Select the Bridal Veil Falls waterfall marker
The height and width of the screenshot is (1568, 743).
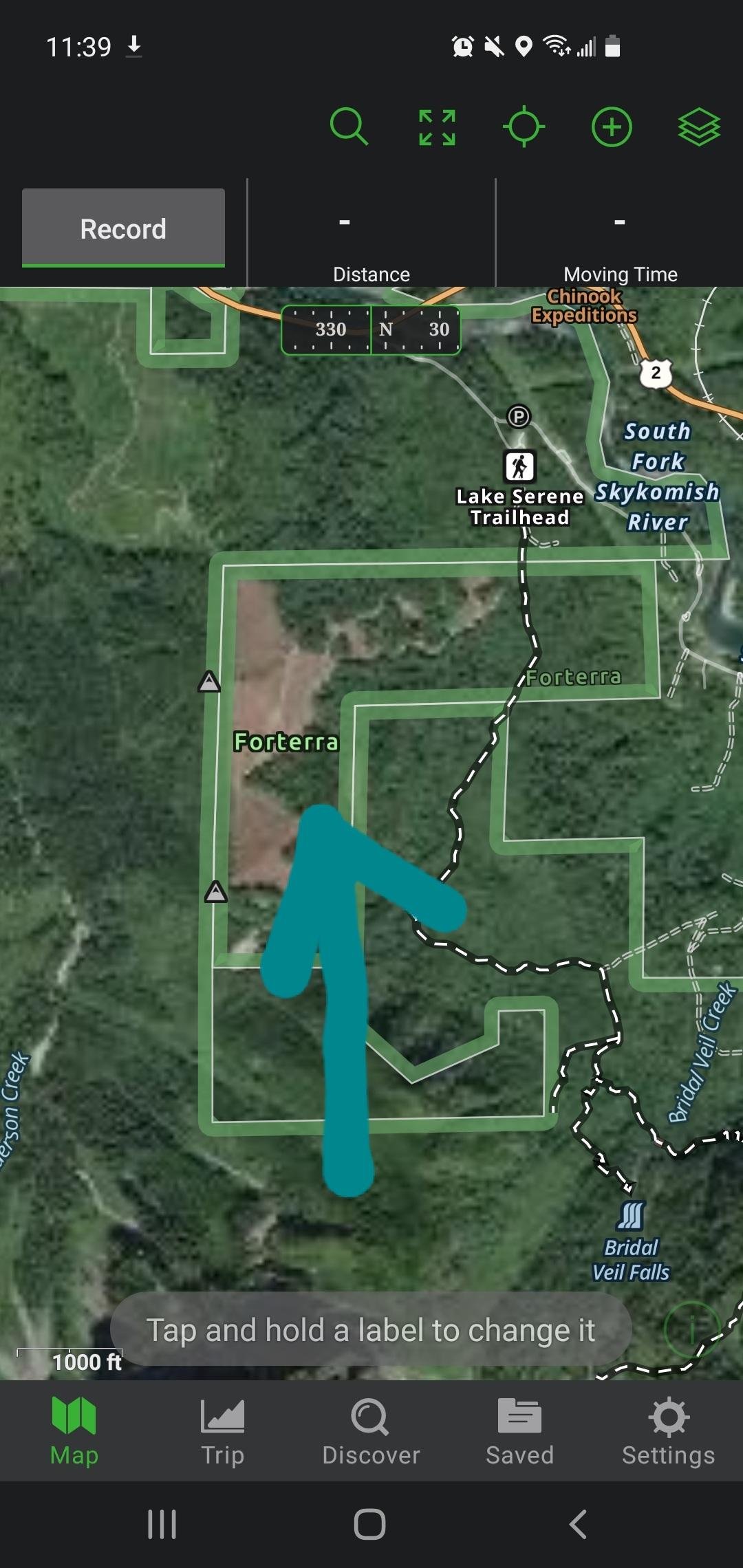pos(631,1216)
